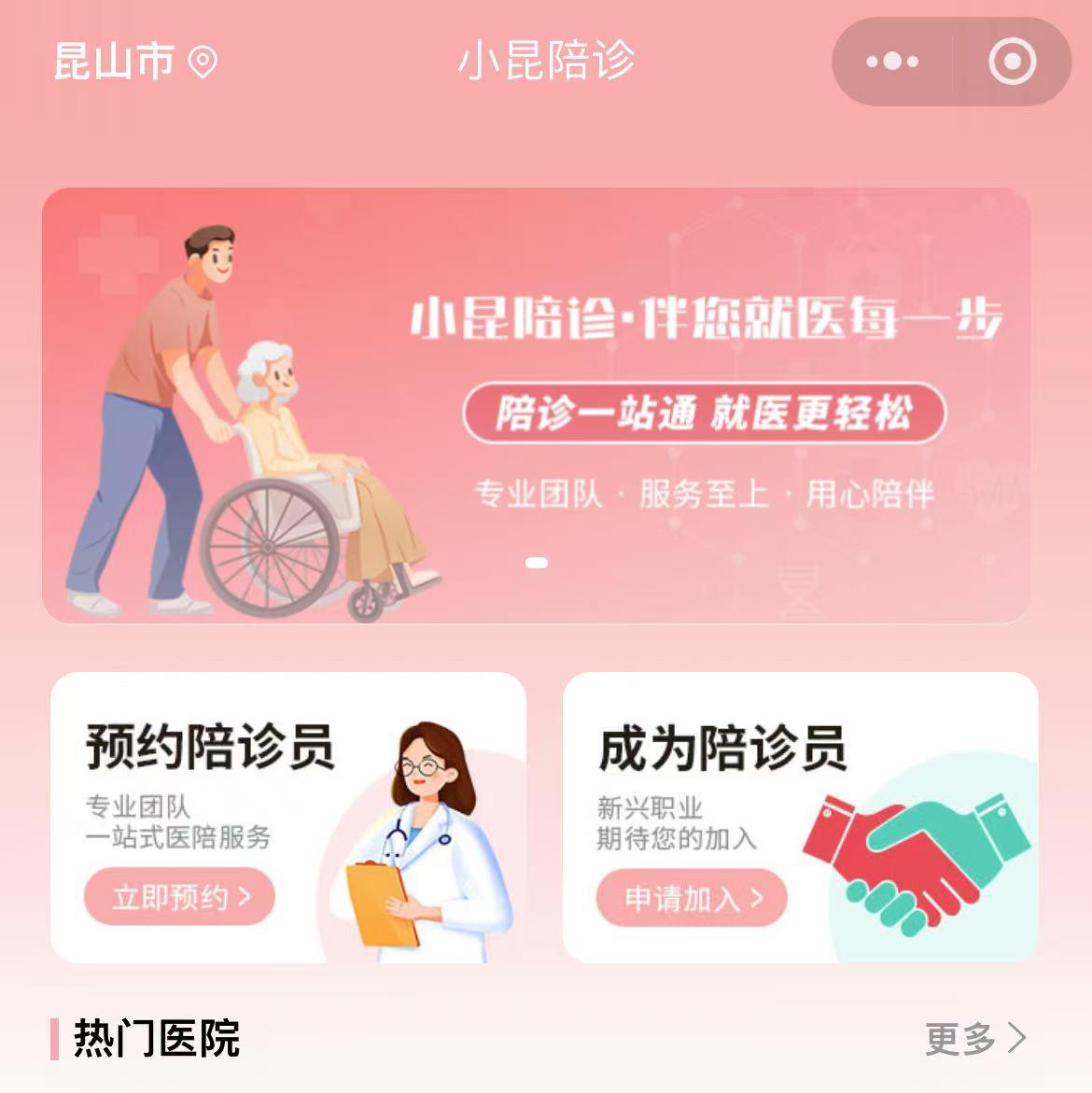Change the city from 昆山市
This screenshot has width=1092, height=1093.
pyautogui.click(x=135, y=62)
